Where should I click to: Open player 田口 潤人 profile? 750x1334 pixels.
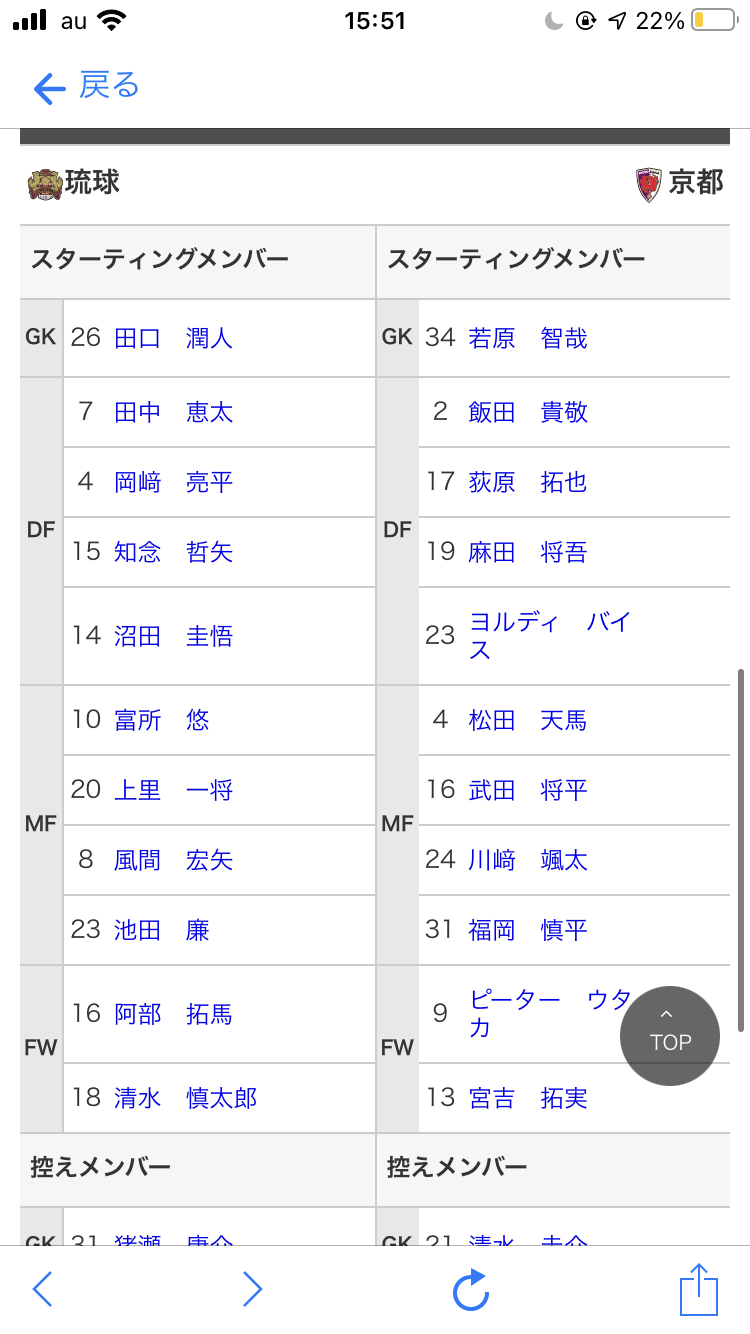click(173, 338)
